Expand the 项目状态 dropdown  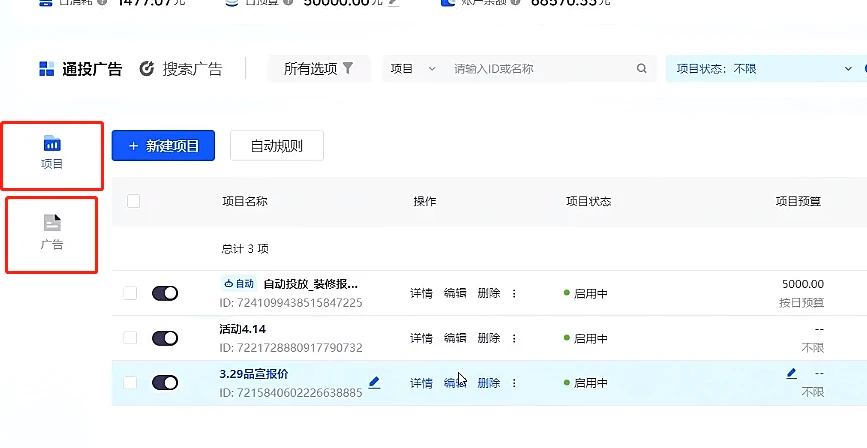(x=762, y=69)
